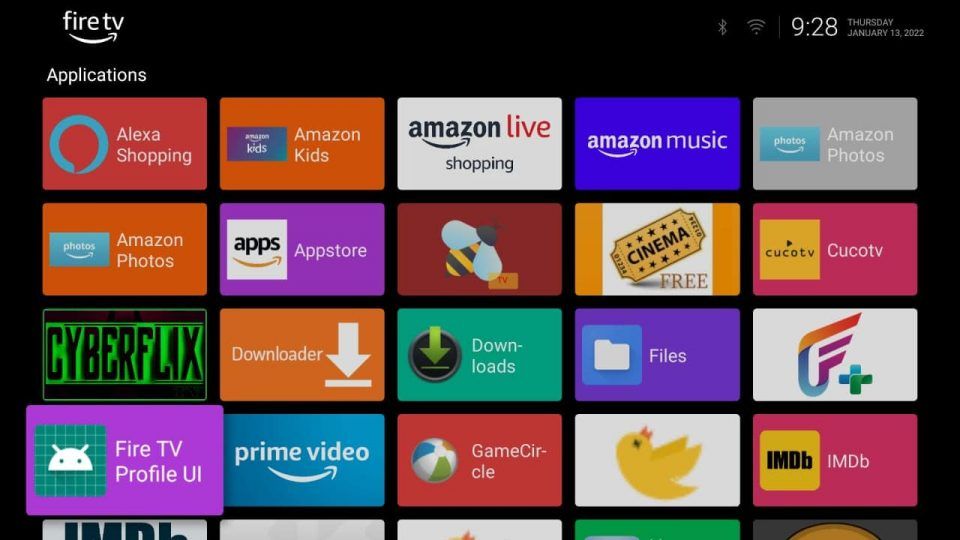Open the orange Amazon Photos tile
Viewport: 960px width, 540px height.
click(124, 250)
